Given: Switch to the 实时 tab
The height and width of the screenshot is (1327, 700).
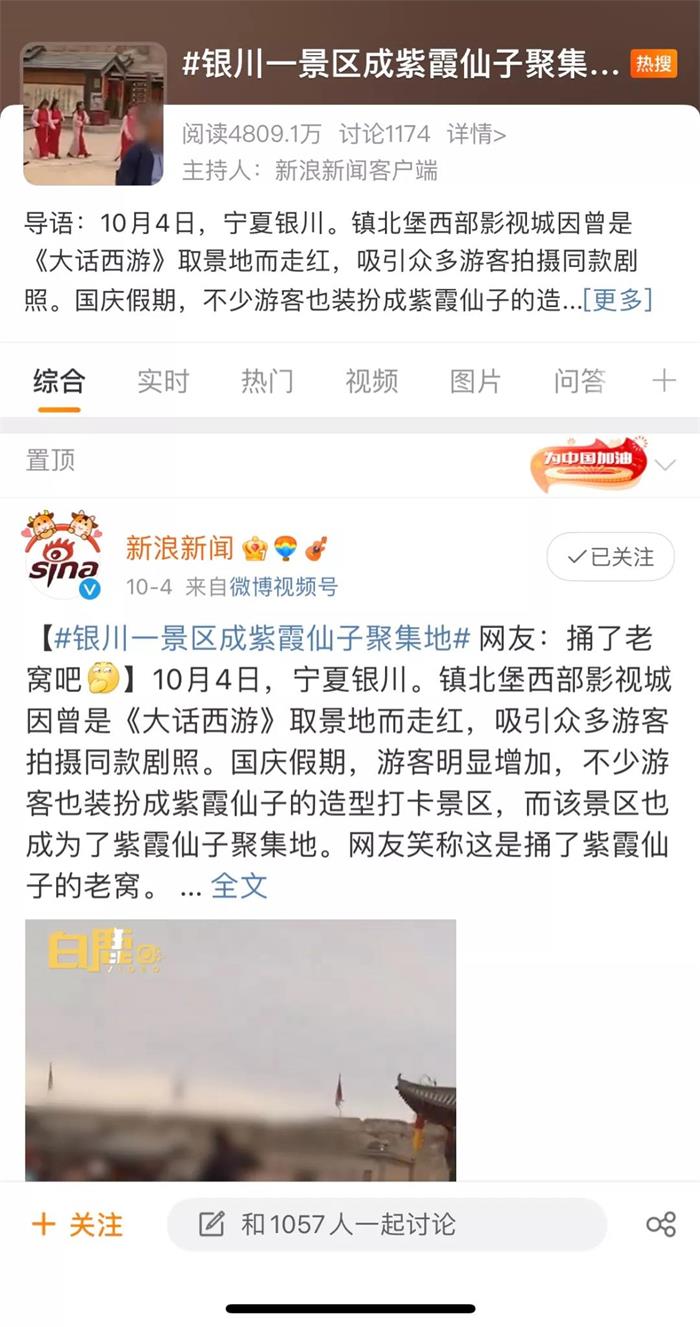Looking at the screenshot, I should 163,381.
